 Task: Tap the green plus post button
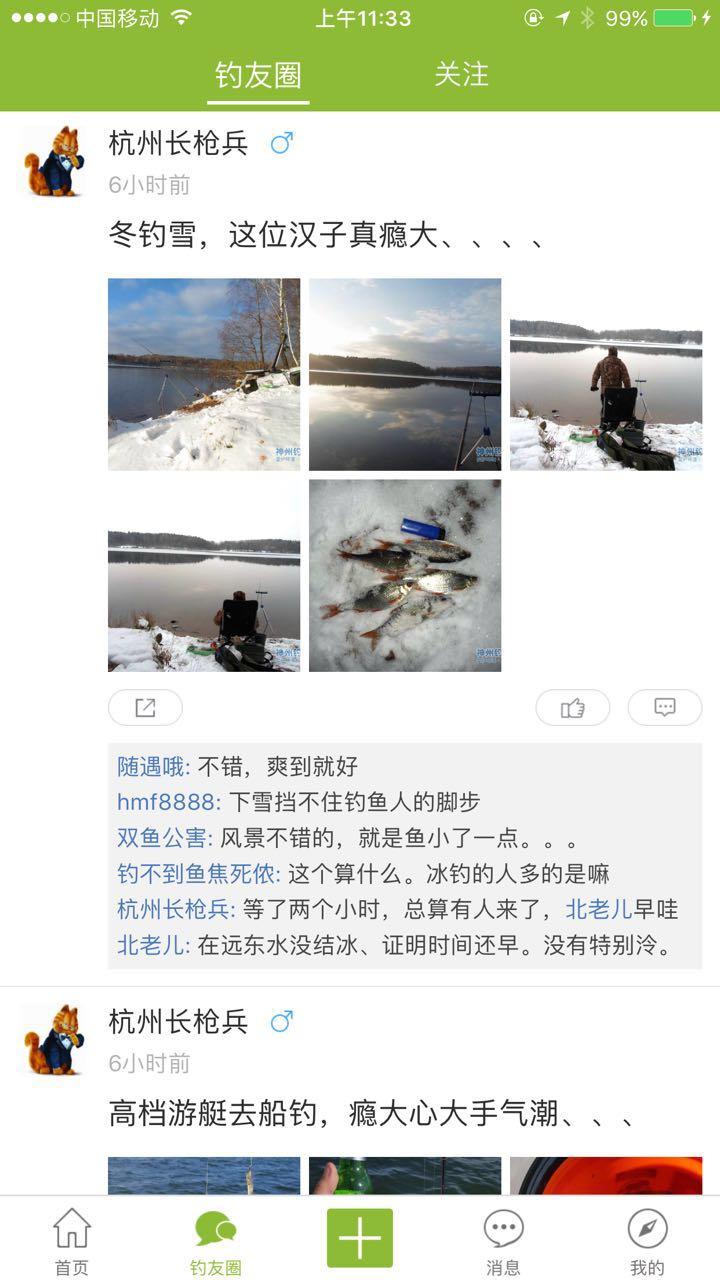click(359, 1237)
